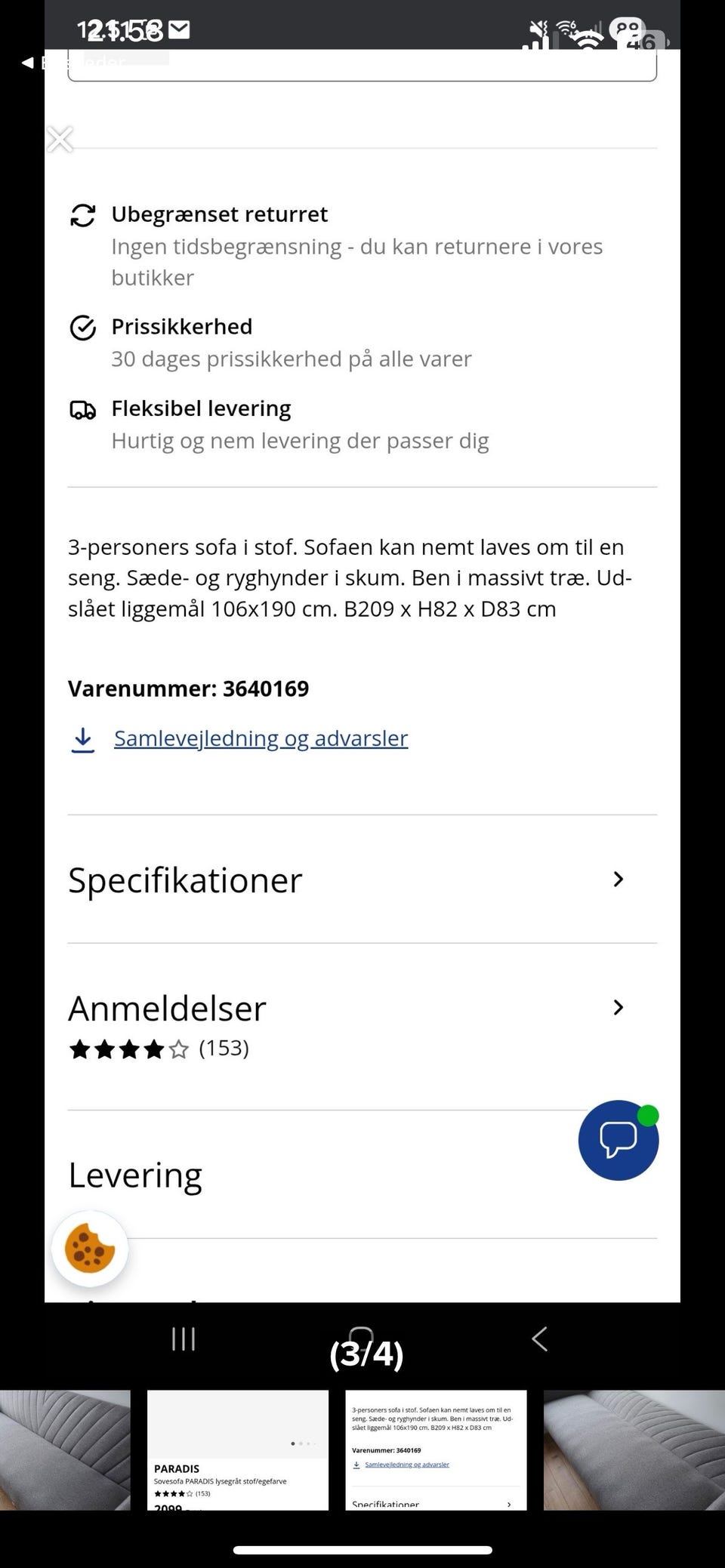Tap the back arrow in the navigation bar

[x=540, y=1338]
